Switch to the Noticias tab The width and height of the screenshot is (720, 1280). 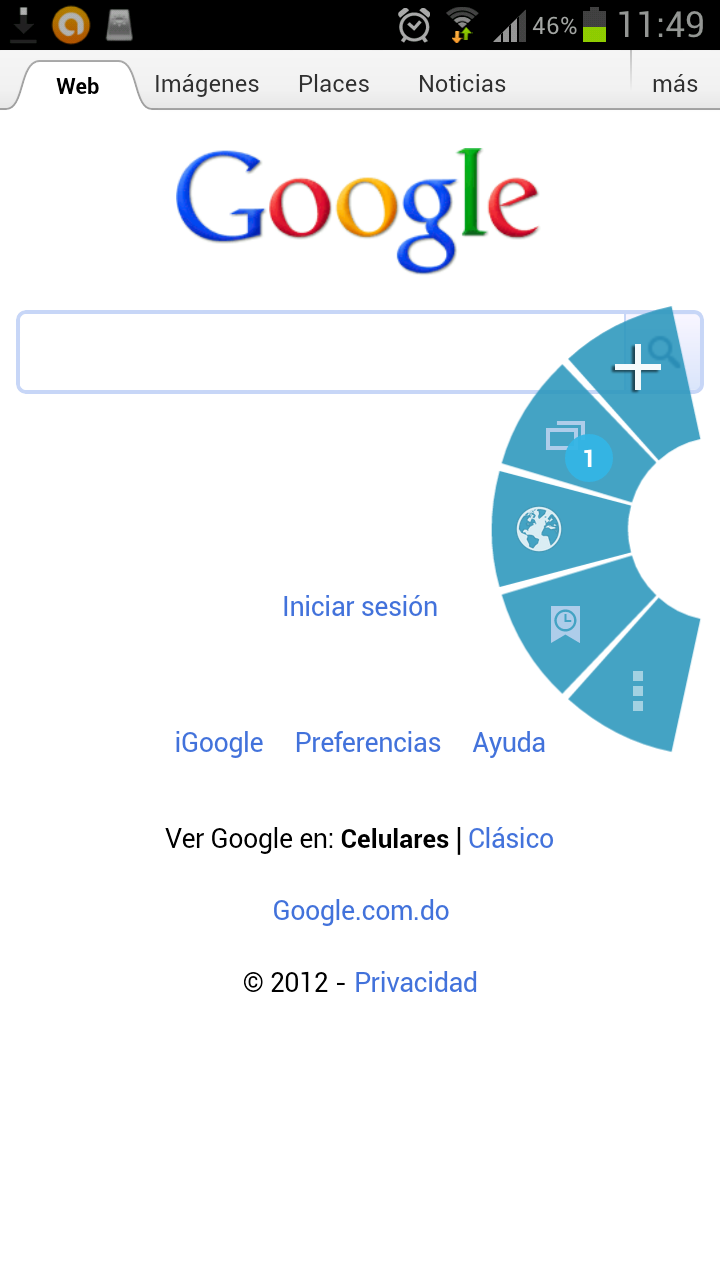point(462,84)
